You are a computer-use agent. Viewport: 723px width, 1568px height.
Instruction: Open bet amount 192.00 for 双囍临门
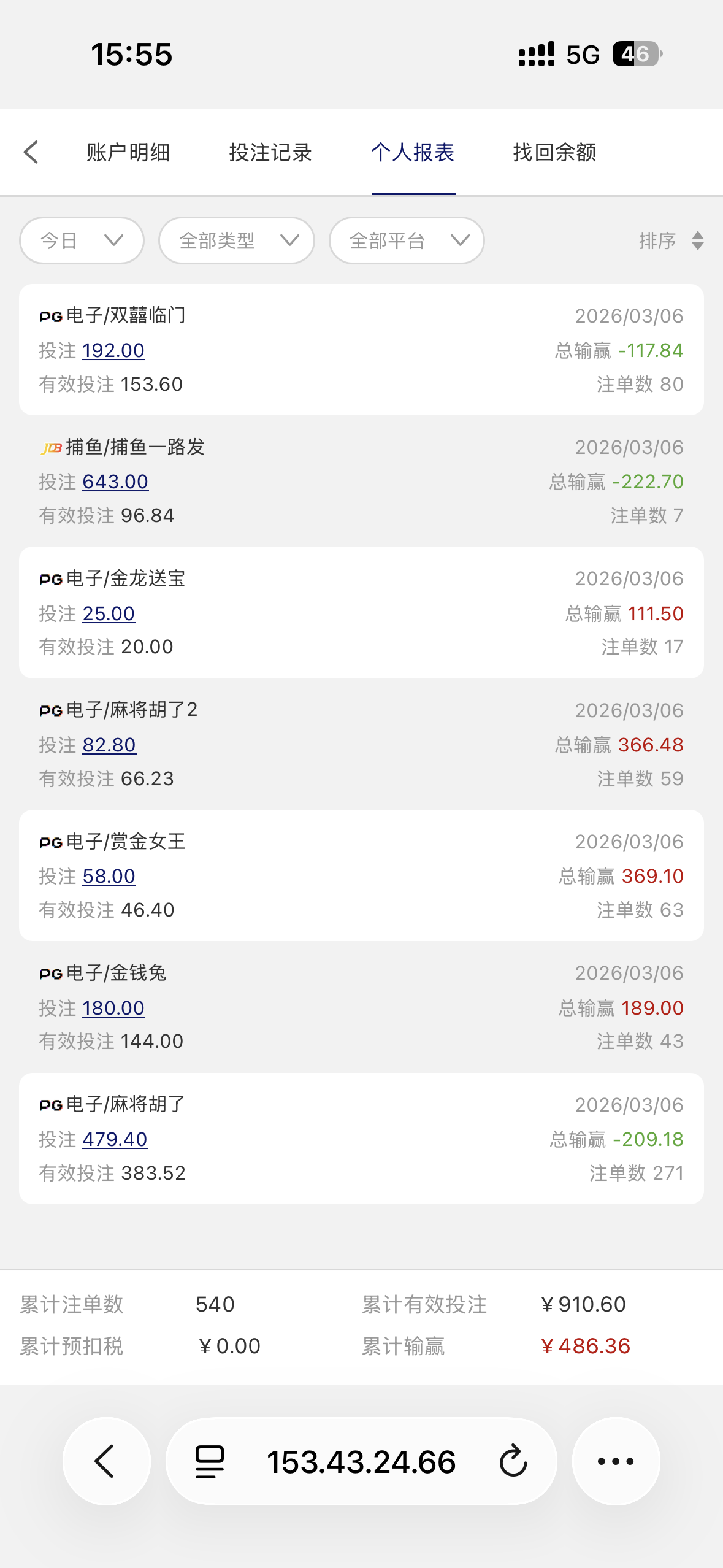tap(113, 350)
